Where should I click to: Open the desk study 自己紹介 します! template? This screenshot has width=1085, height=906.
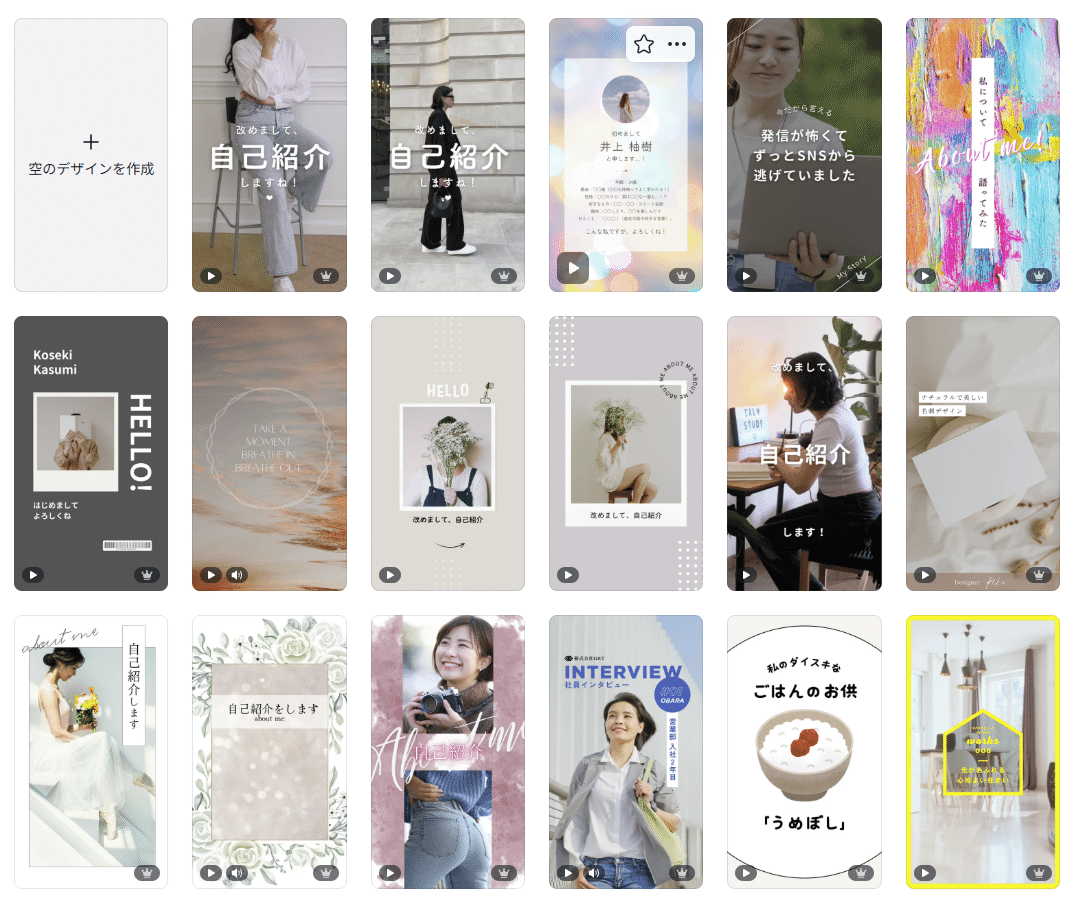pyautogui.click(x=804, y=453)
